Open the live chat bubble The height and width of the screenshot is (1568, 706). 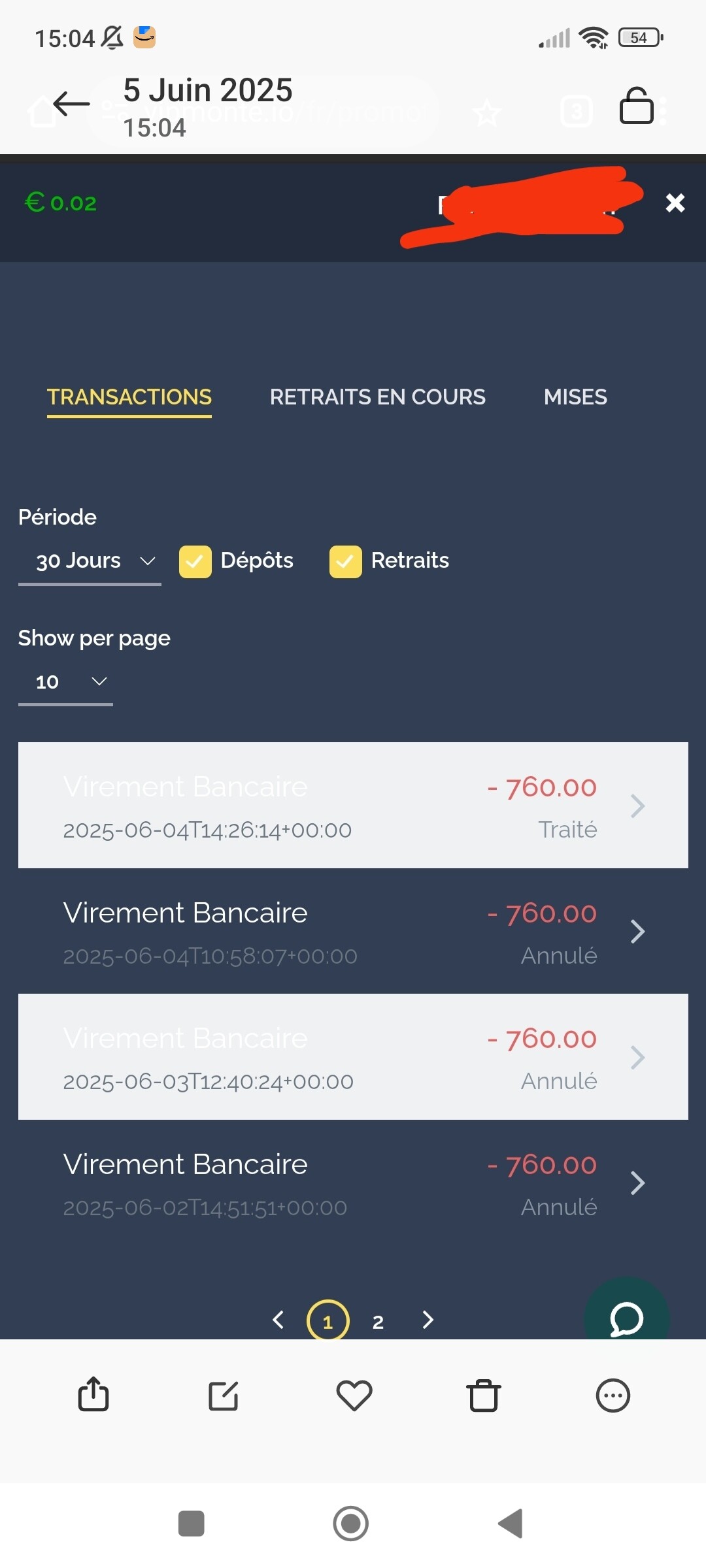coord(626,1315)
